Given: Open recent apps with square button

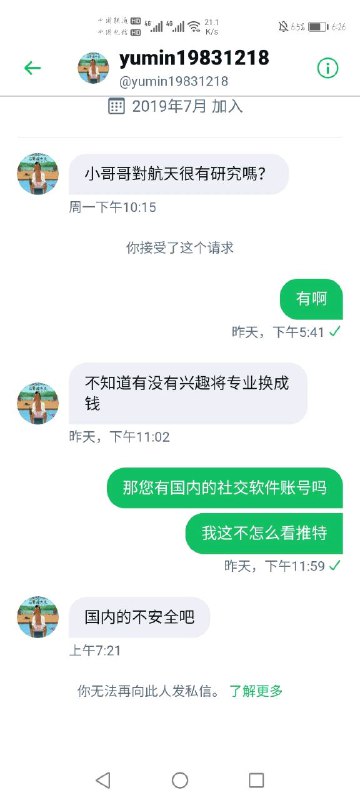Looking at the screenshot, I should [256, 780].
